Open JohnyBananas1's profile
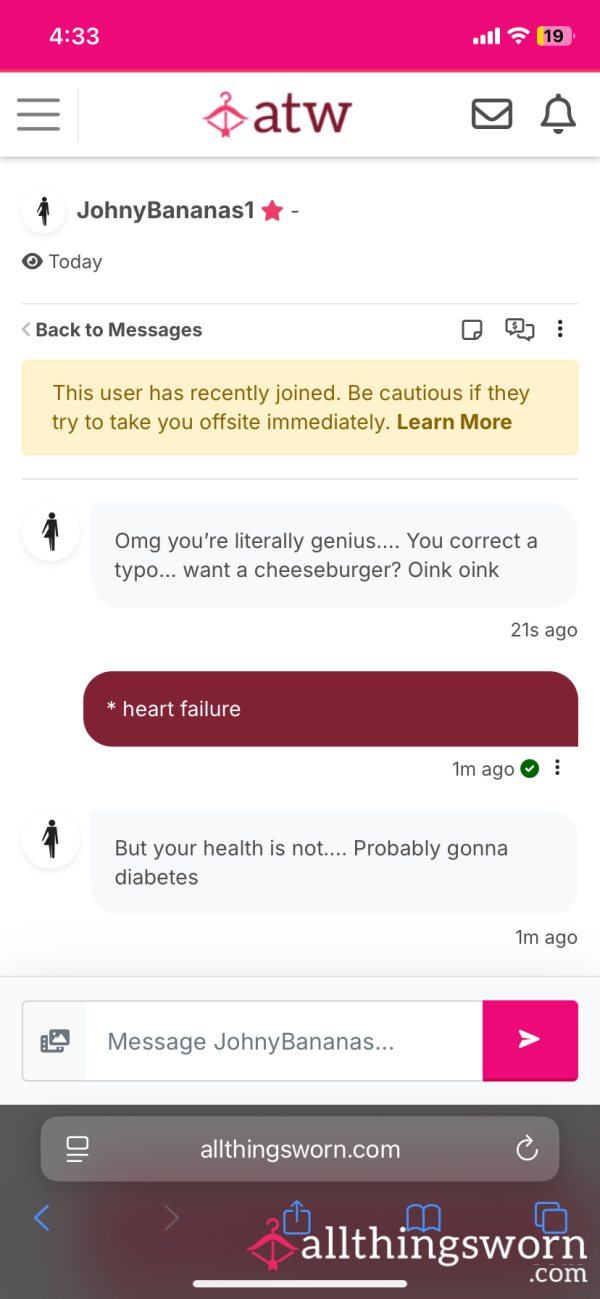Viewport: 600px width, 1299px height. [x=165, y=211]
